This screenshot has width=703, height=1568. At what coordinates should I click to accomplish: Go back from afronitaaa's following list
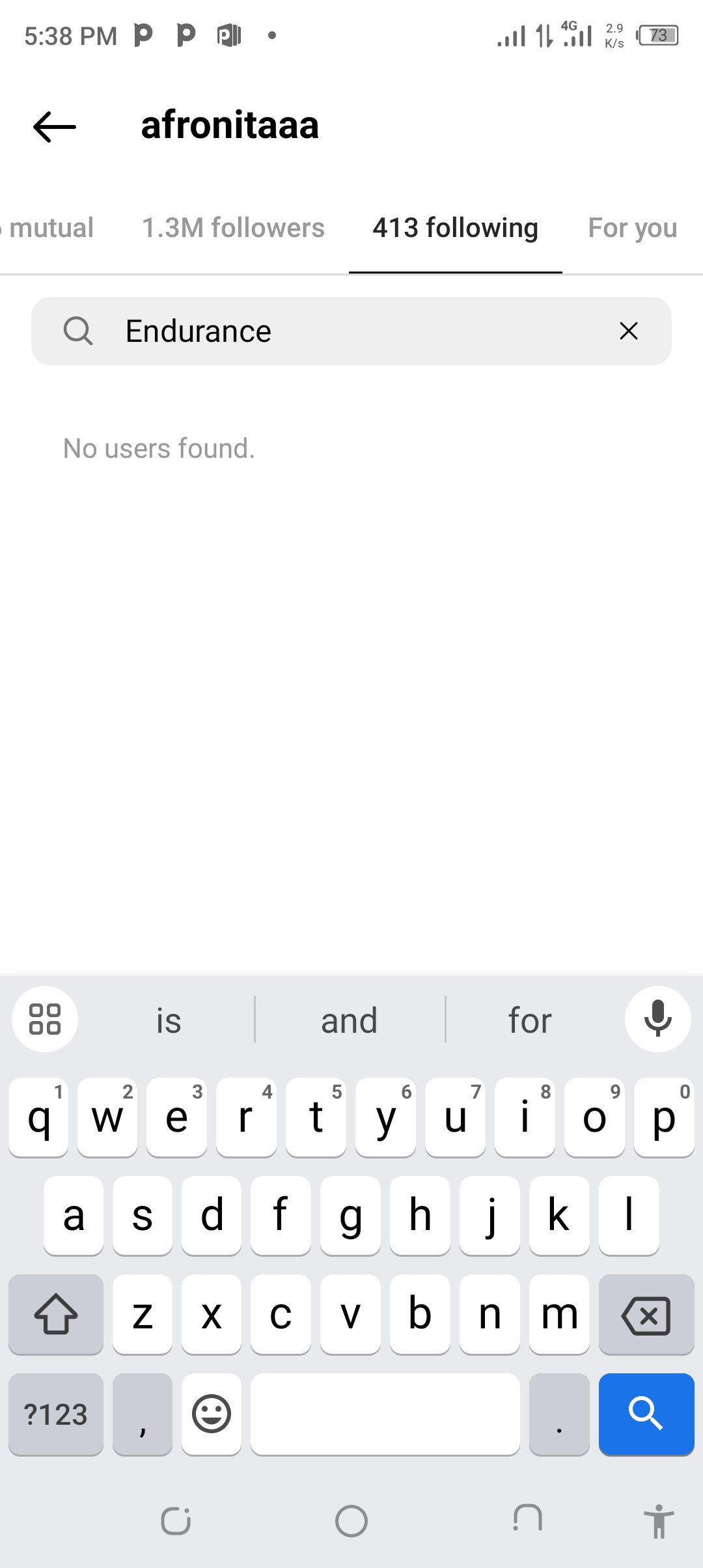[55, 126]
